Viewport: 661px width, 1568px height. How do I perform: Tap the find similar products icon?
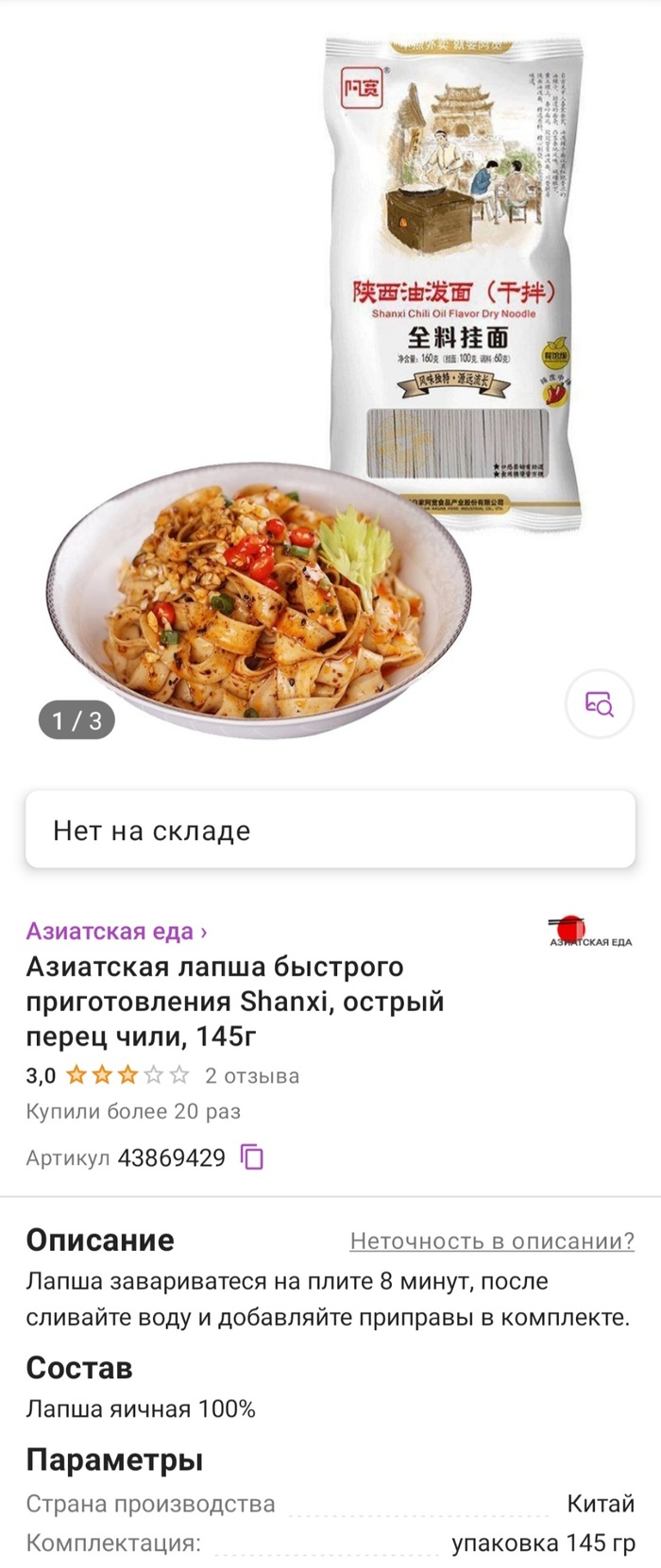(600, 703)
